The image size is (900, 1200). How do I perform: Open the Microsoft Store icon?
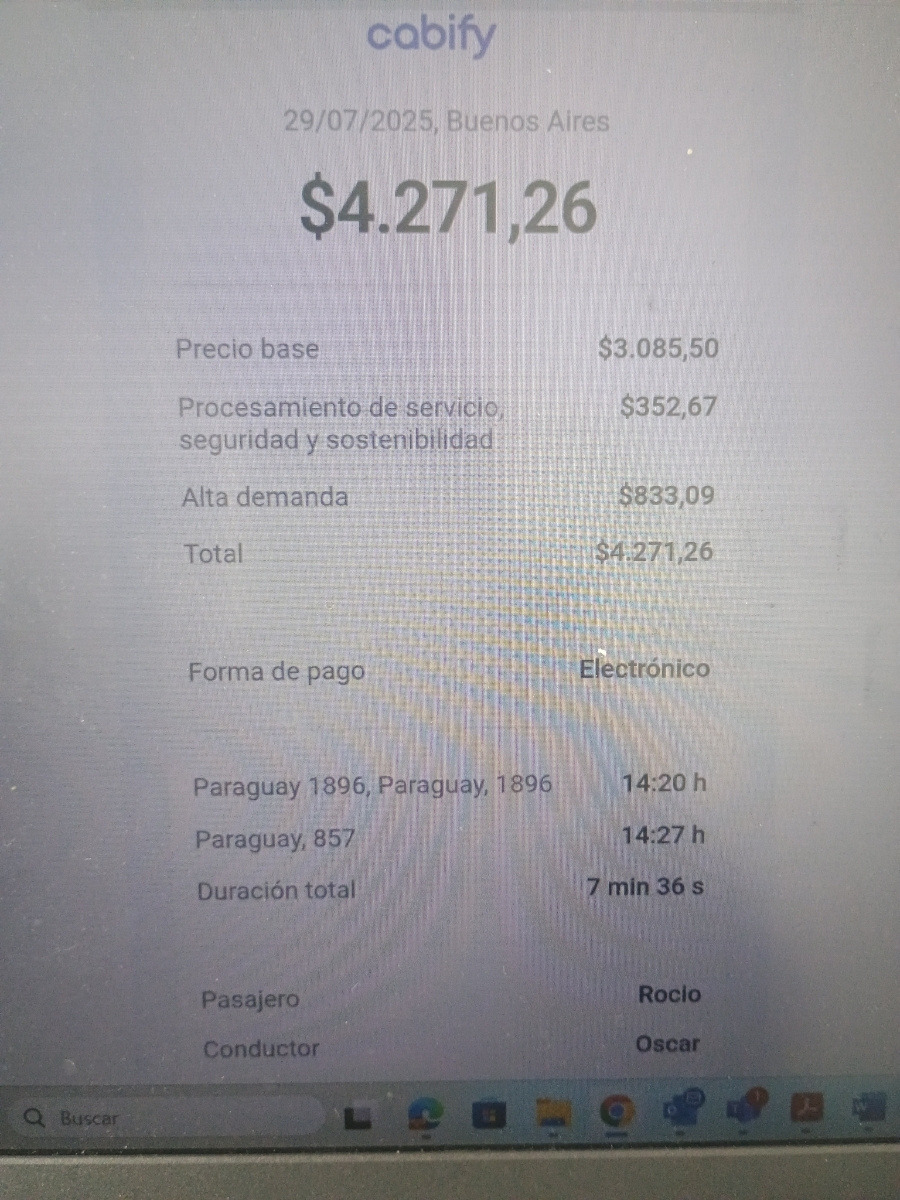(x=489, y=1114)
